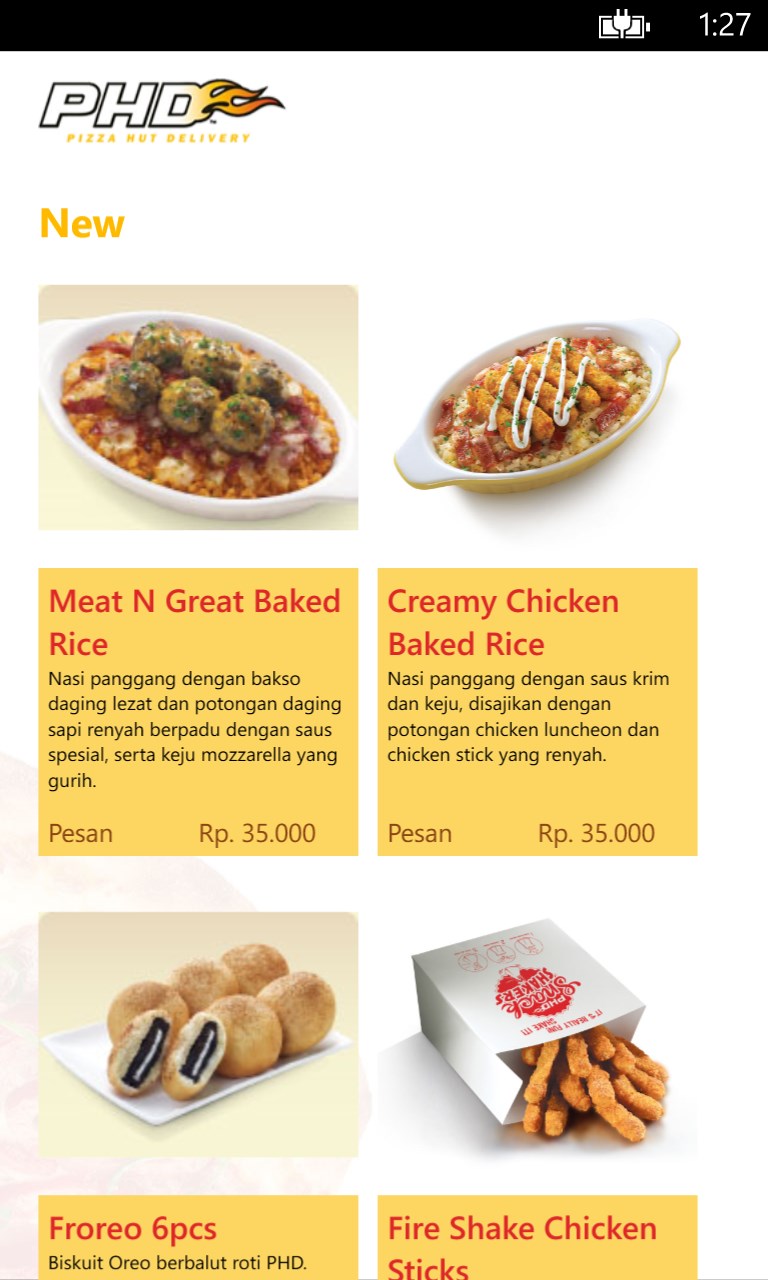The image size is (768, 1280).
Task: Tap Pesan for Meat N Great Baked Rice
Action: (x=81, y=833)
